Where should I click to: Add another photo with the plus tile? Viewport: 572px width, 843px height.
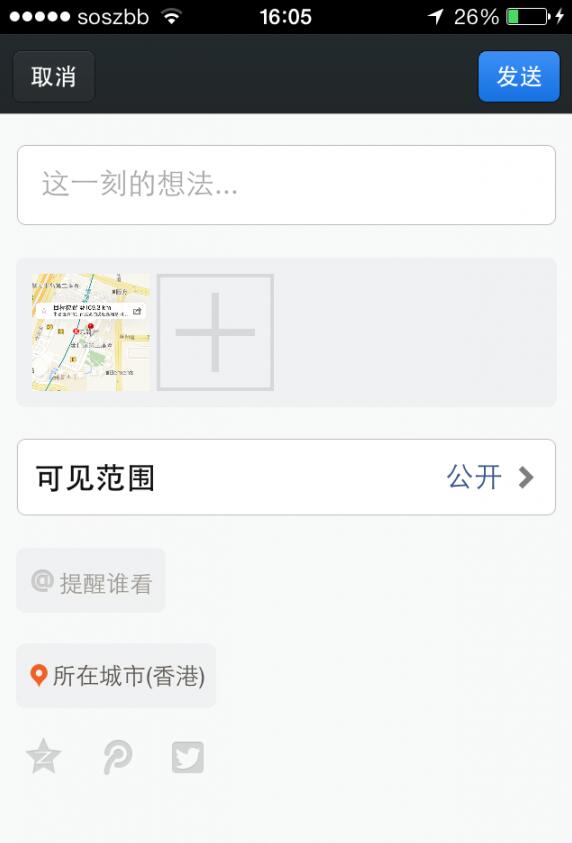tap(216, 332)
